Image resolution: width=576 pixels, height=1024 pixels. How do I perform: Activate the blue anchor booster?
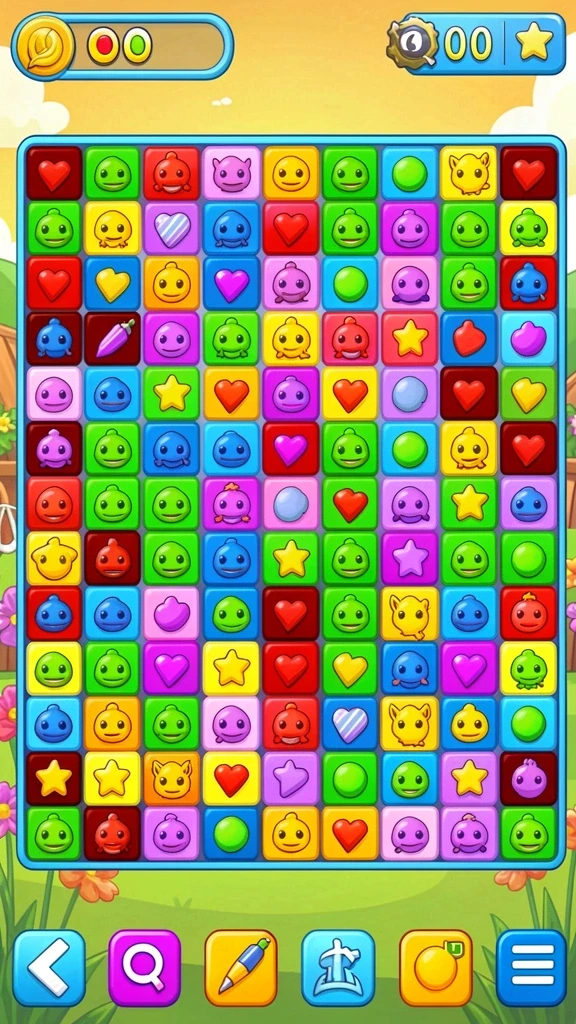338,968
